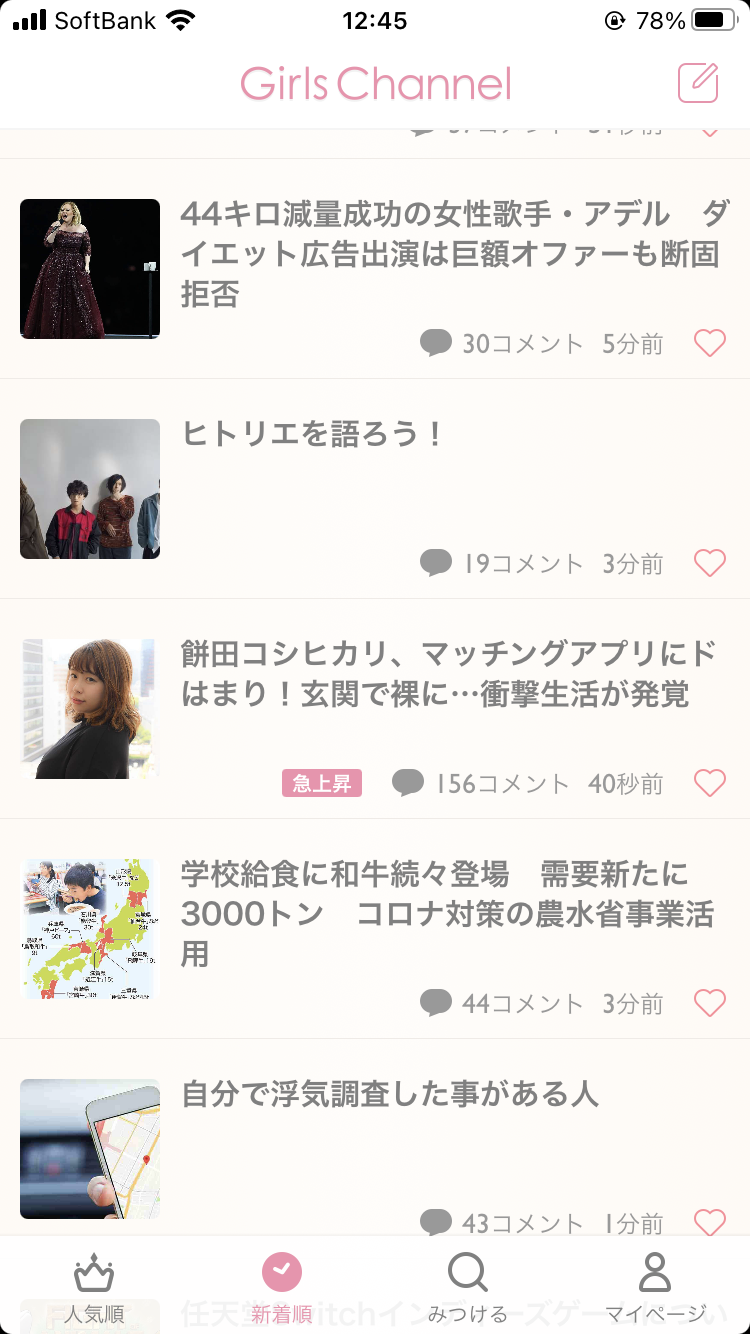The width and height of the screenshot is (750, 1334).
Task: Compose a new topic with the pencil icon
Action: pyautogui.click(x=698, y=83)
